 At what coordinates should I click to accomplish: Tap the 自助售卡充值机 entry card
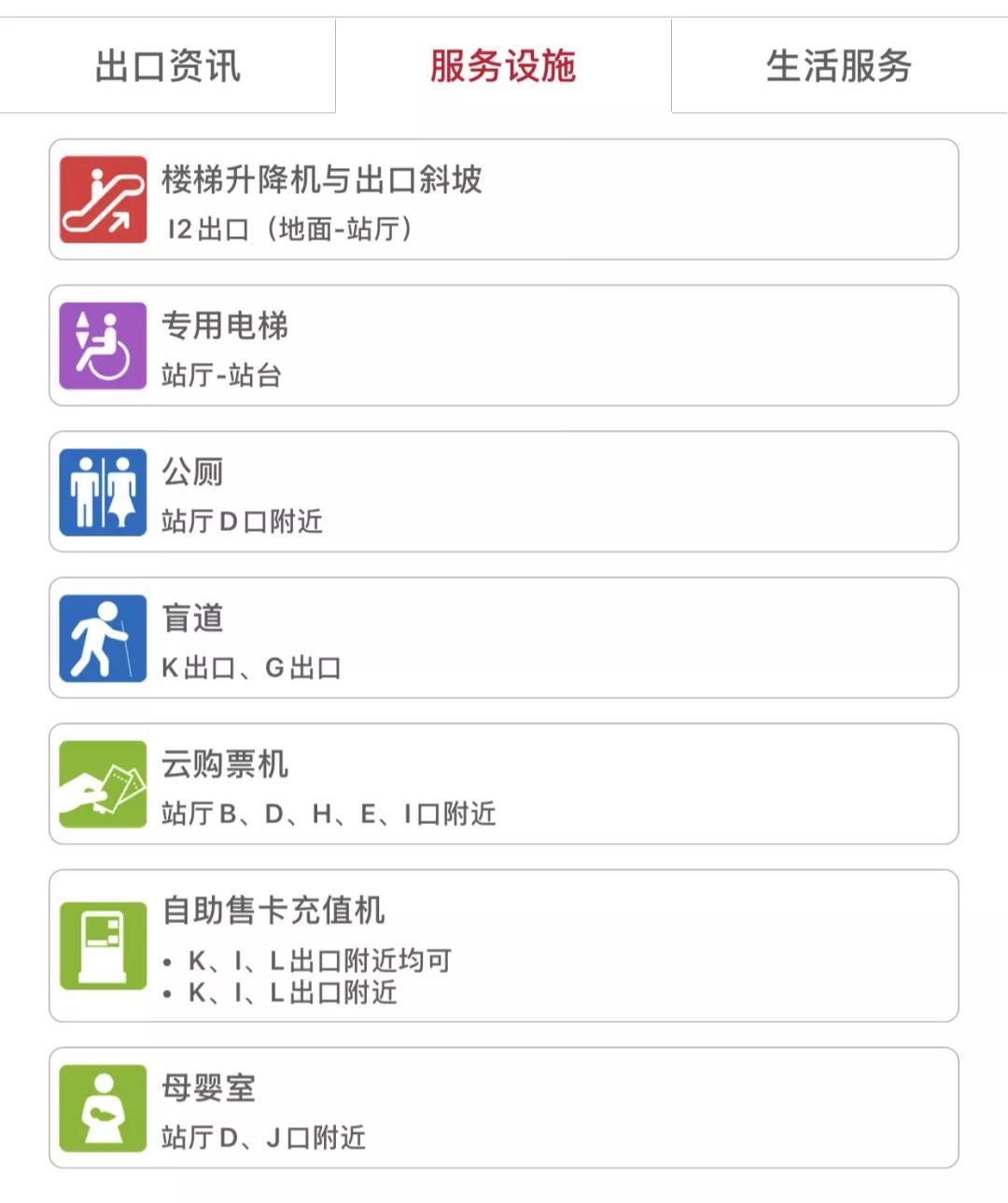[x=504, y=945]
